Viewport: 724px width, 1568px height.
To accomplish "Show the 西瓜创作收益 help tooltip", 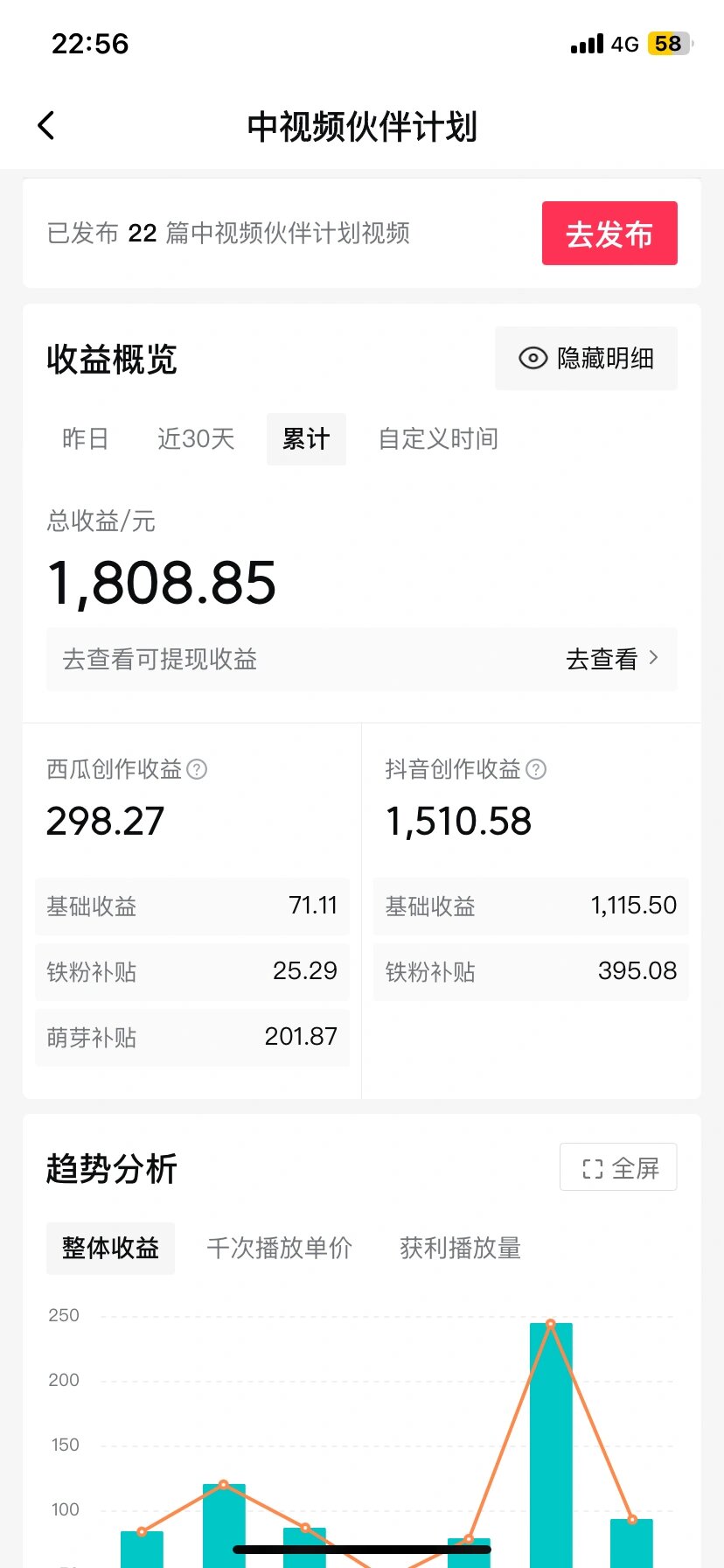I will [x=198, y=770].
